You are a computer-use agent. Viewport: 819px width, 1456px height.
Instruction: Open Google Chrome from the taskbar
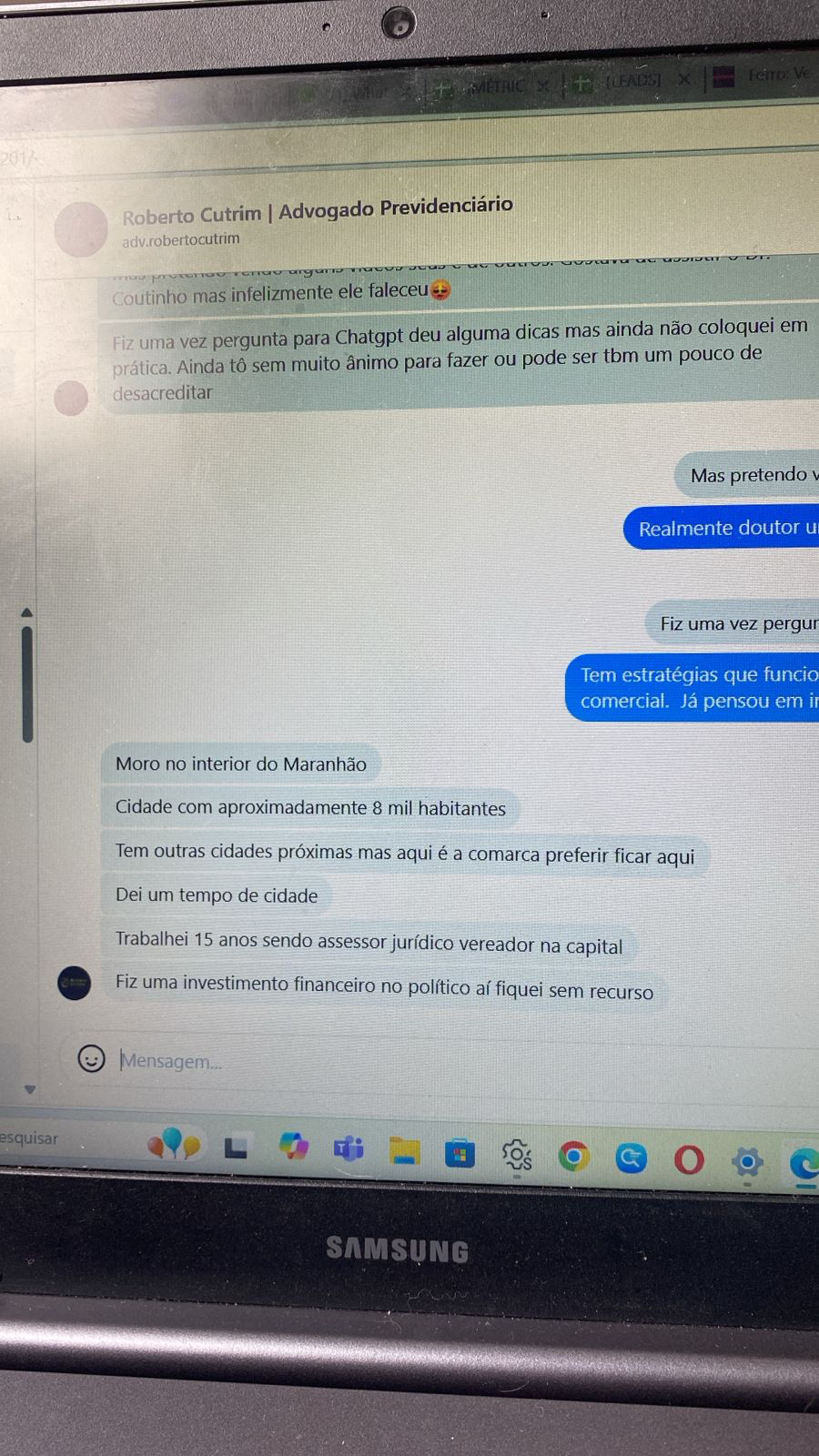coord(573,1157)
